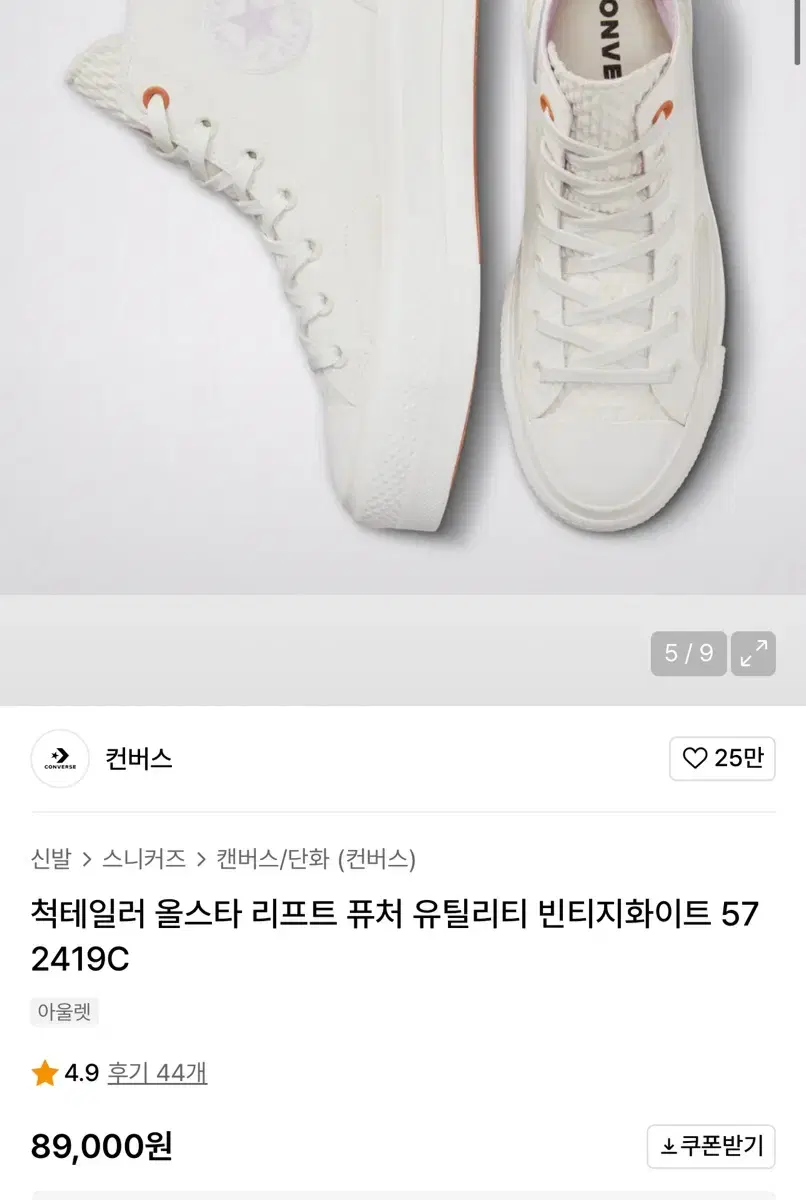The height and width of the screenshot is (1200, 806).
Task: Click the circular Converse brand logo
Action: coord(59,758)
